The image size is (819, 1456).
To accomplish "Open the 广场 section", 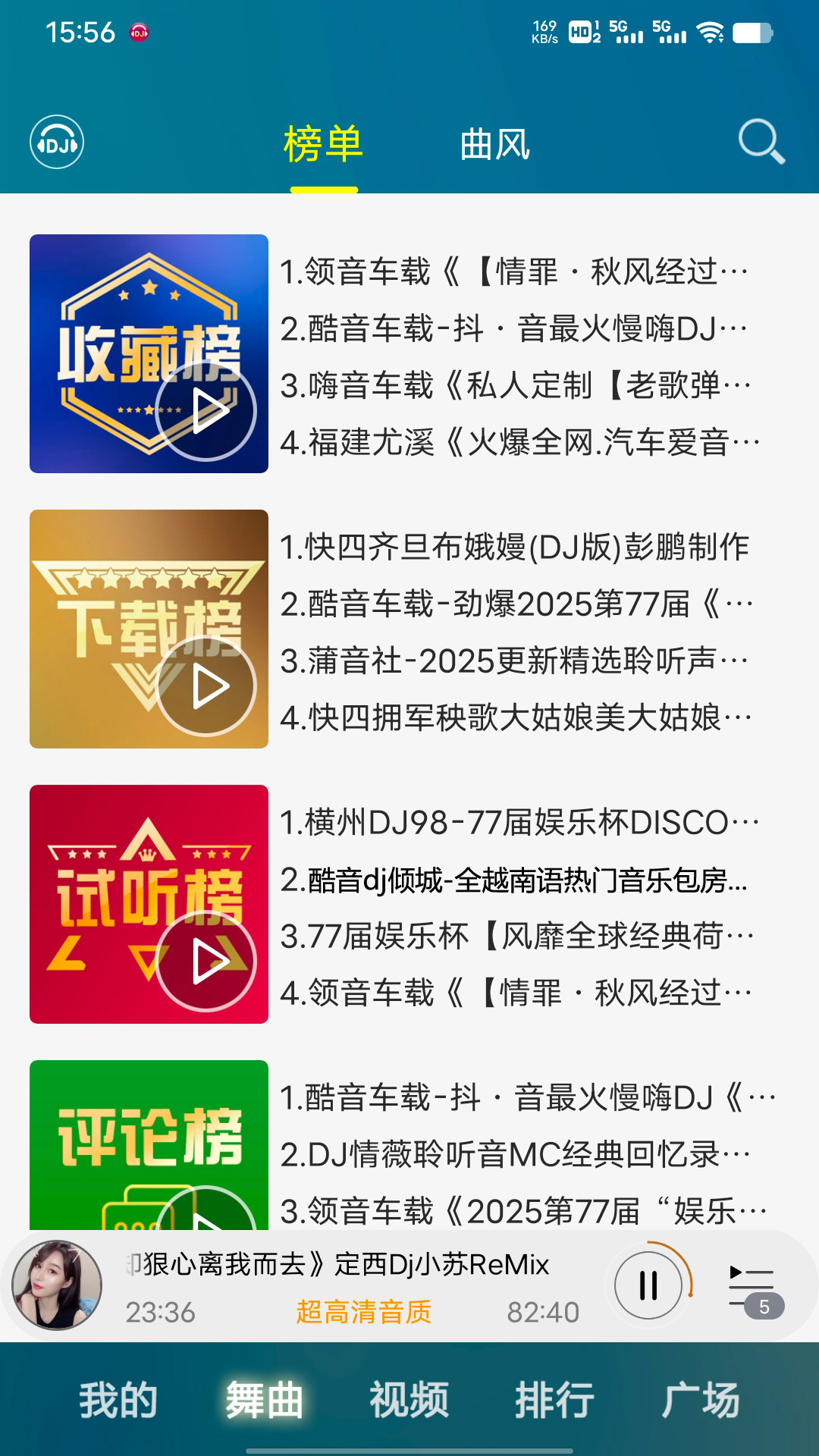I will click(x=701, y=1399).
